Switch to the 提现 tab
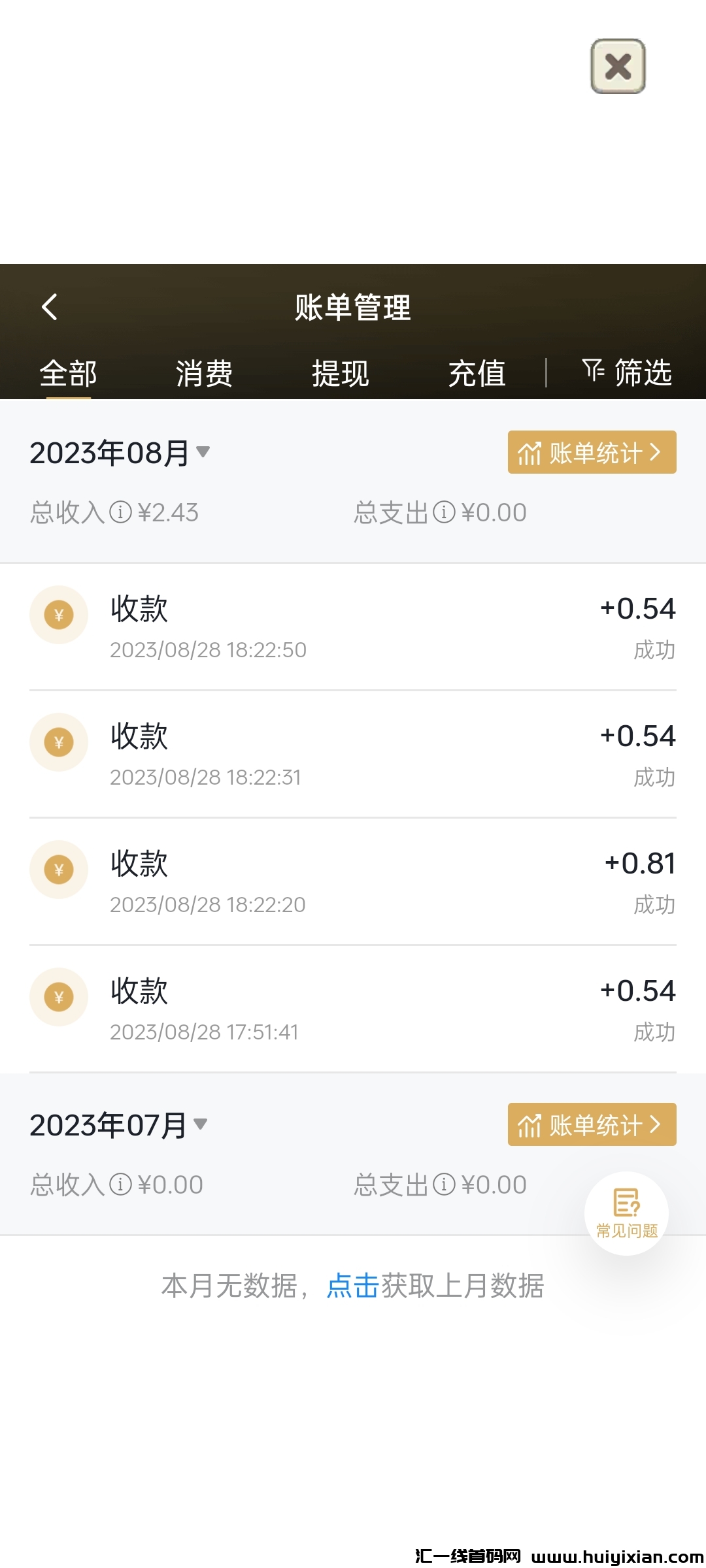This screenshot has width=706, height=1568. pyautogui.click(x=341, y=372)
